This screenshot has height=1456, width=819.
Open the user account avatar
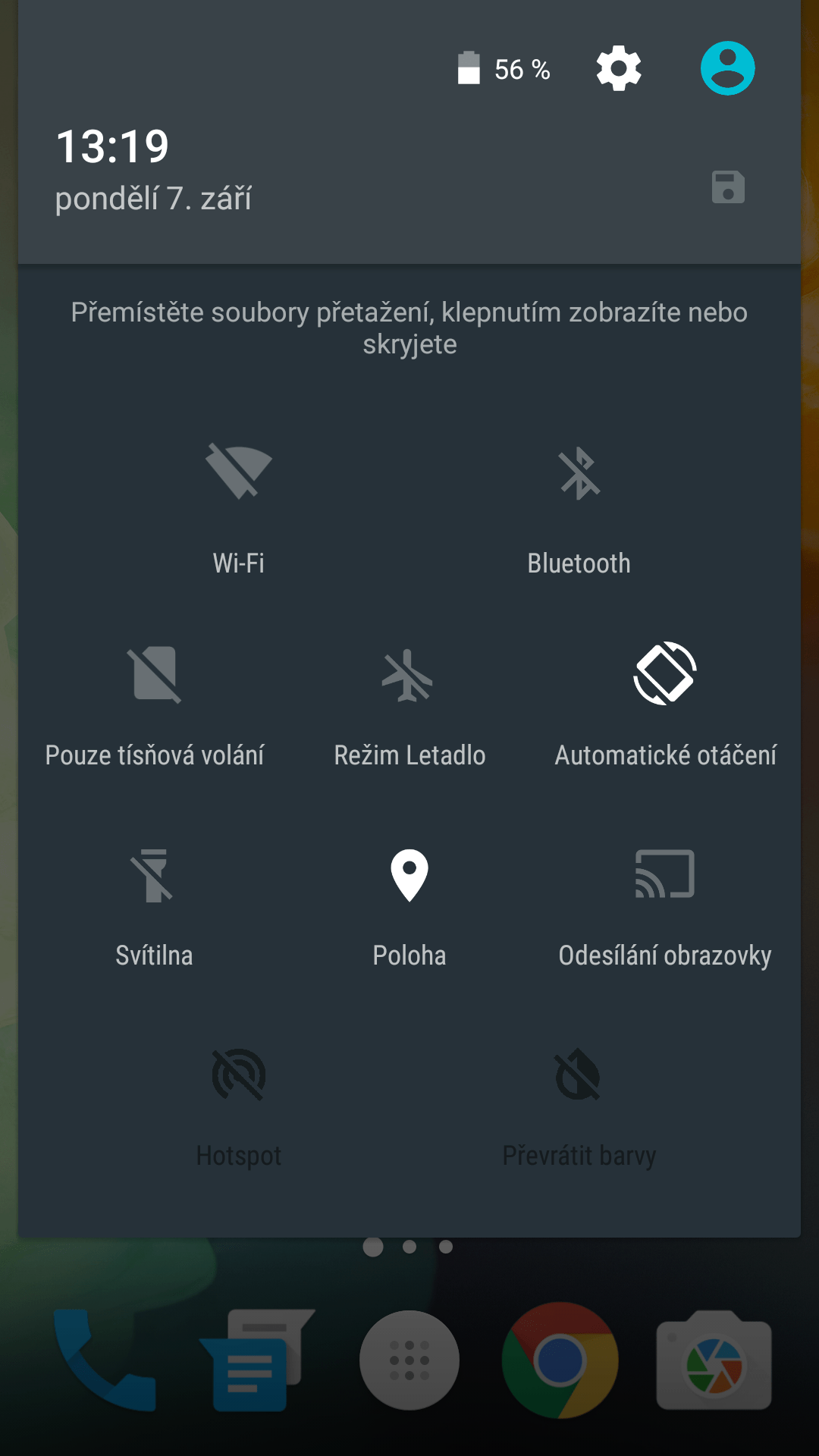pyautogui.click(x=727, y=68)
